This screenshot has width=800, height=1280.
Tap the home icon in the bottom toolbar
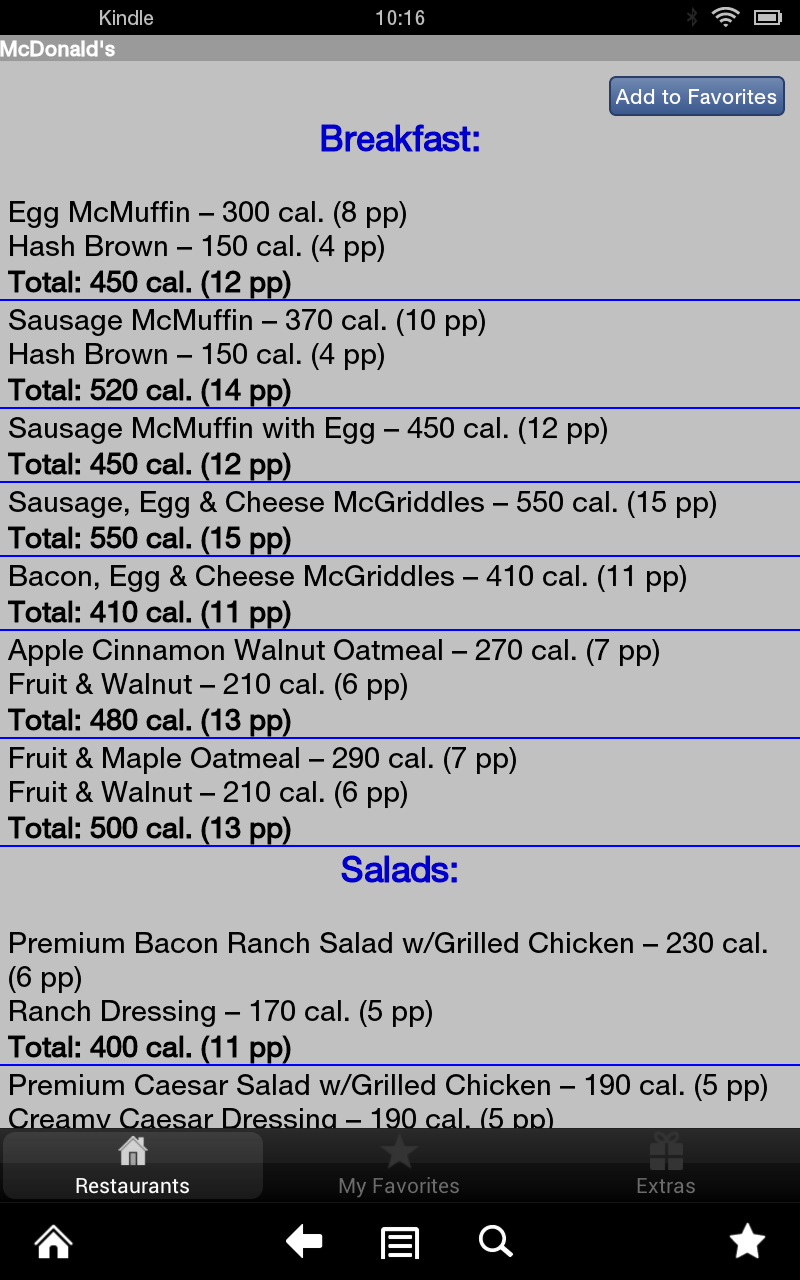pyautogui.click(x=52, y=1241)
